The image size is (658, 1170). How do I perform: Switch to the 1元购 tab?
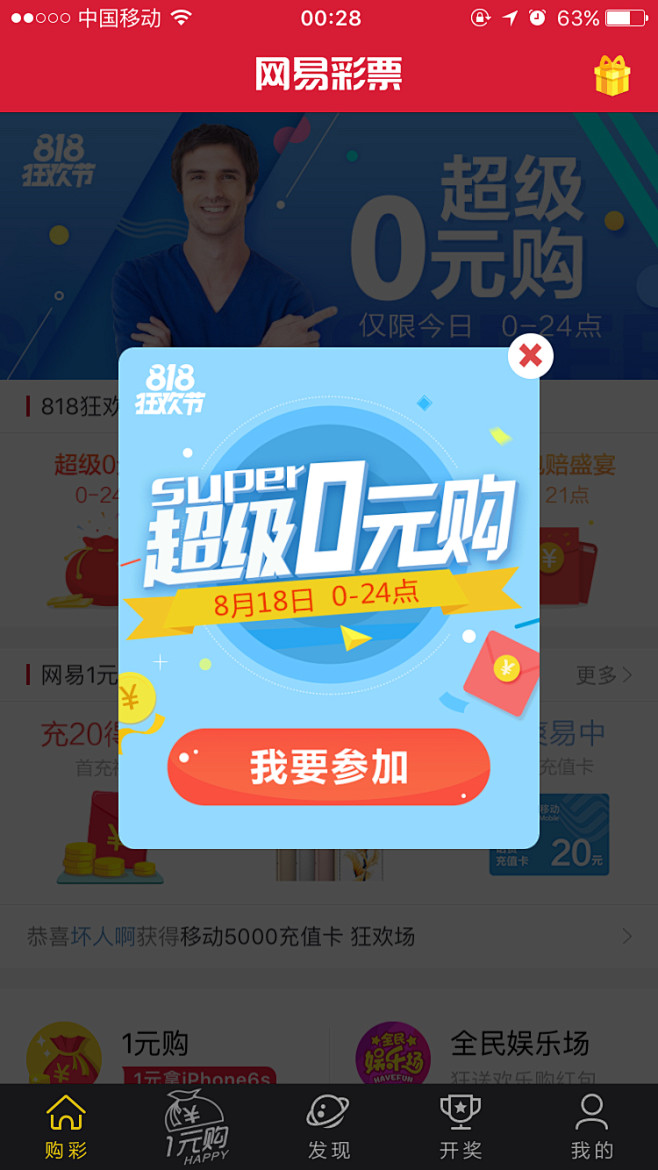[x=197, y=1127]
